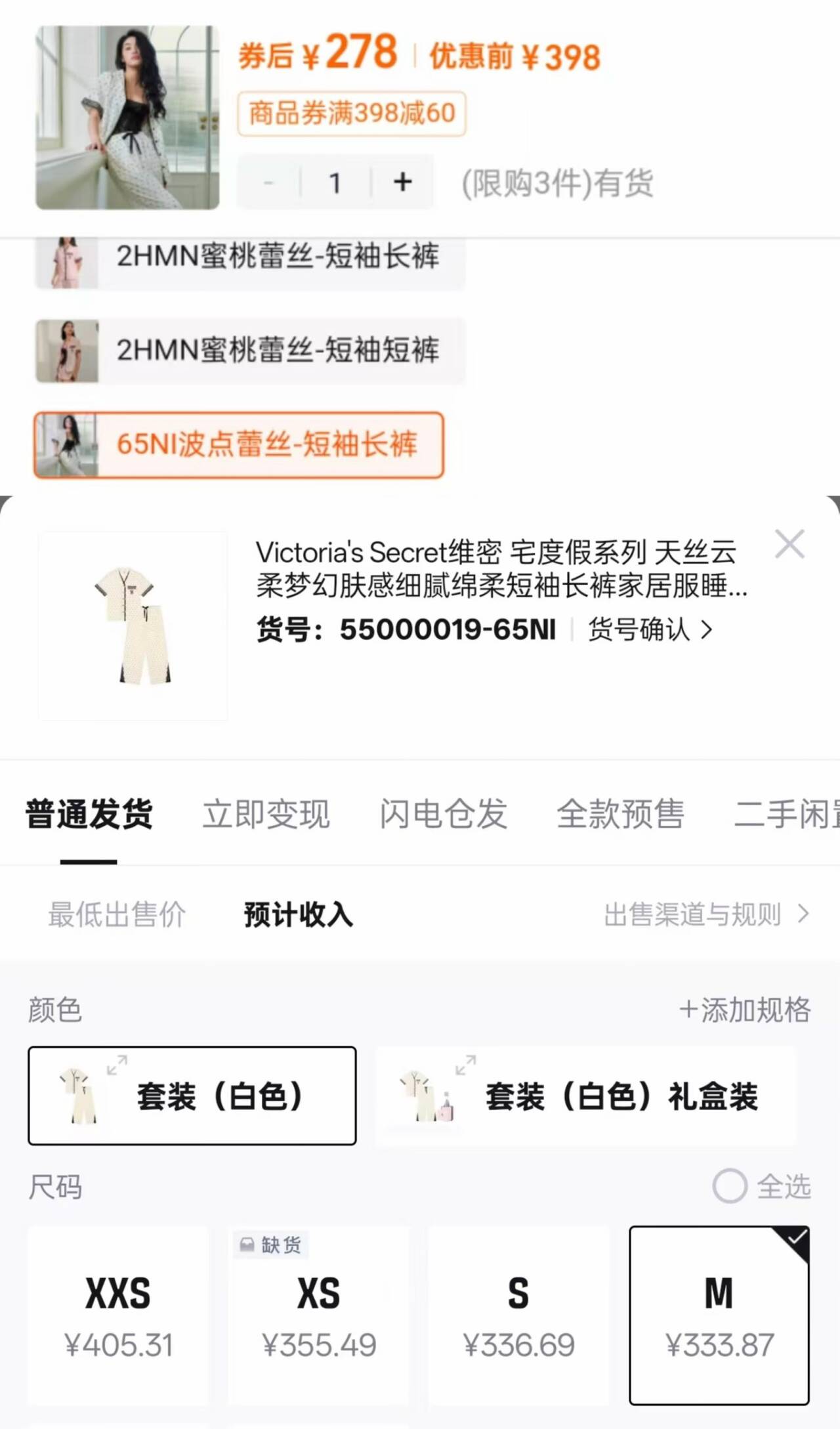Select 2HMN蜜桃蕾丝-短袖短裤 option
Viewport: 840px width, 1429px height.
249,351
